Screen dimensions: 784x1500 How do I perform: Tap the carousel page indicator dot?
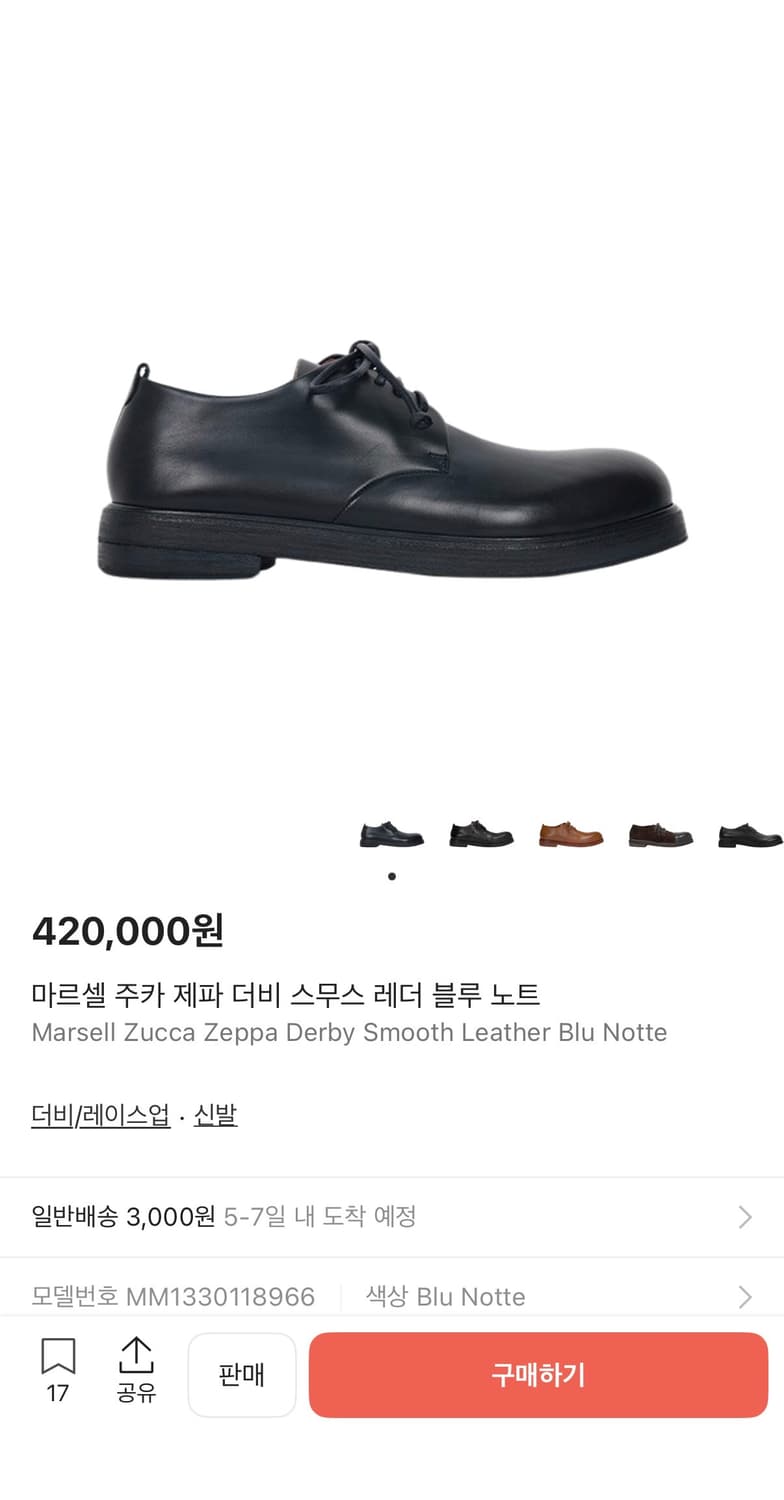click(x=392, y=875)
